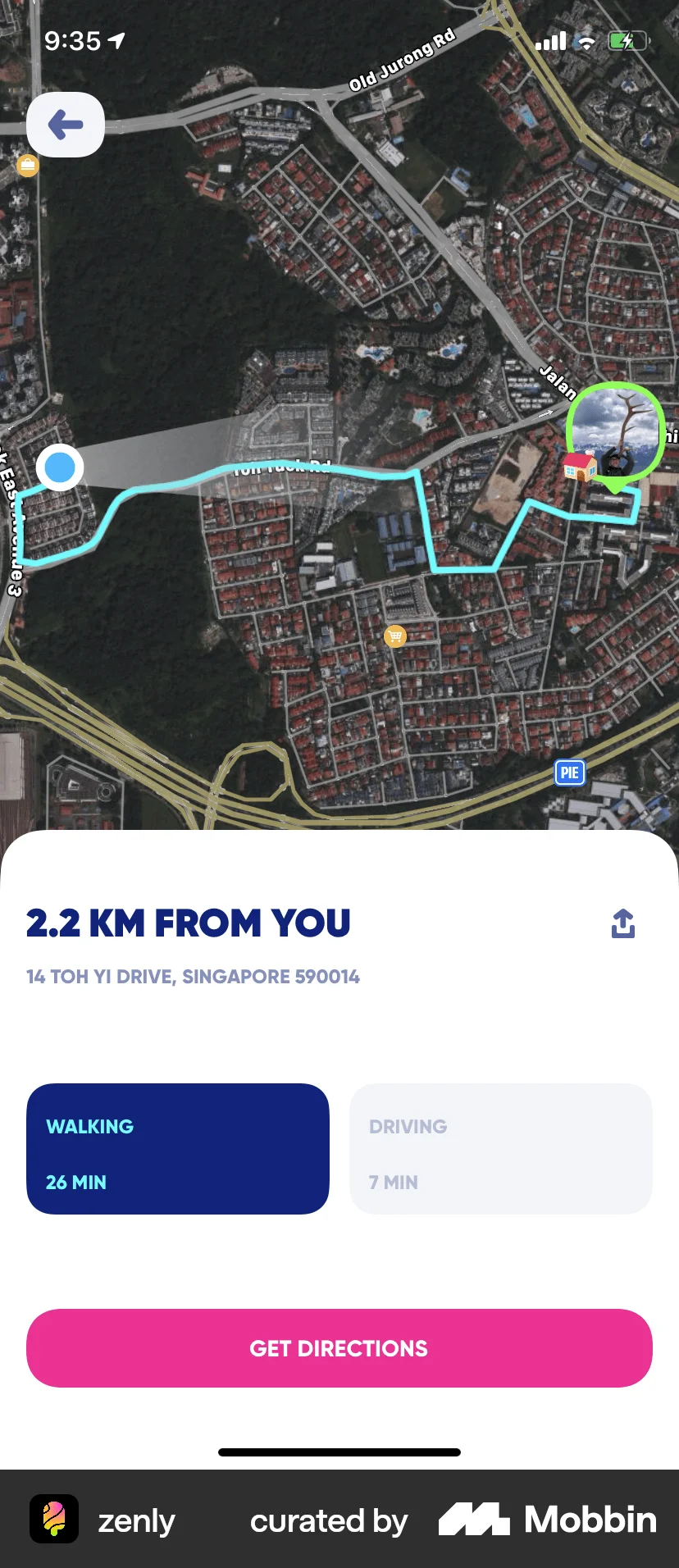Select the WALKING 26 MIN route option

pos(178,1148)
